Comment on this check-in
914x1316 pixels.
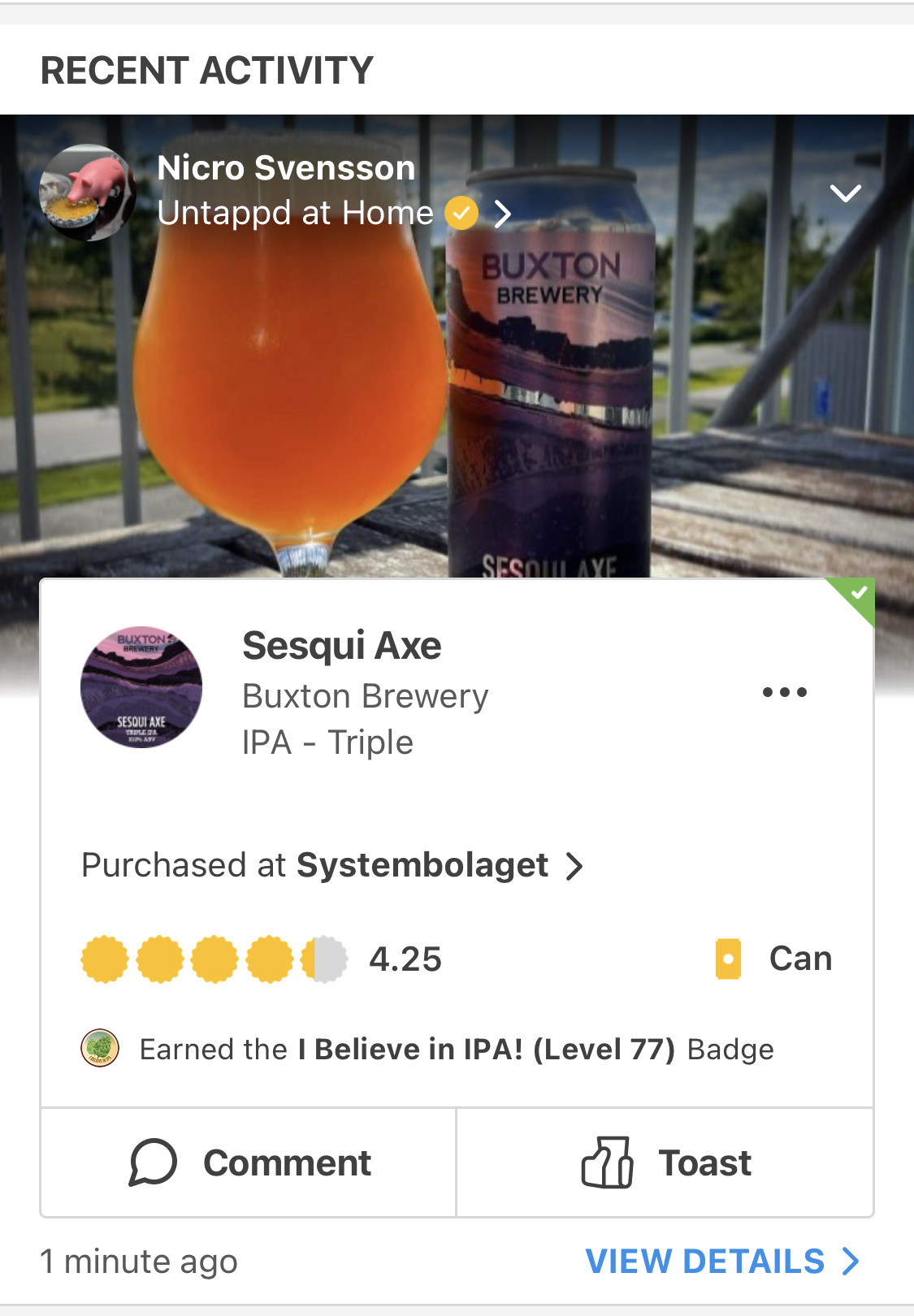(249, 1162)
